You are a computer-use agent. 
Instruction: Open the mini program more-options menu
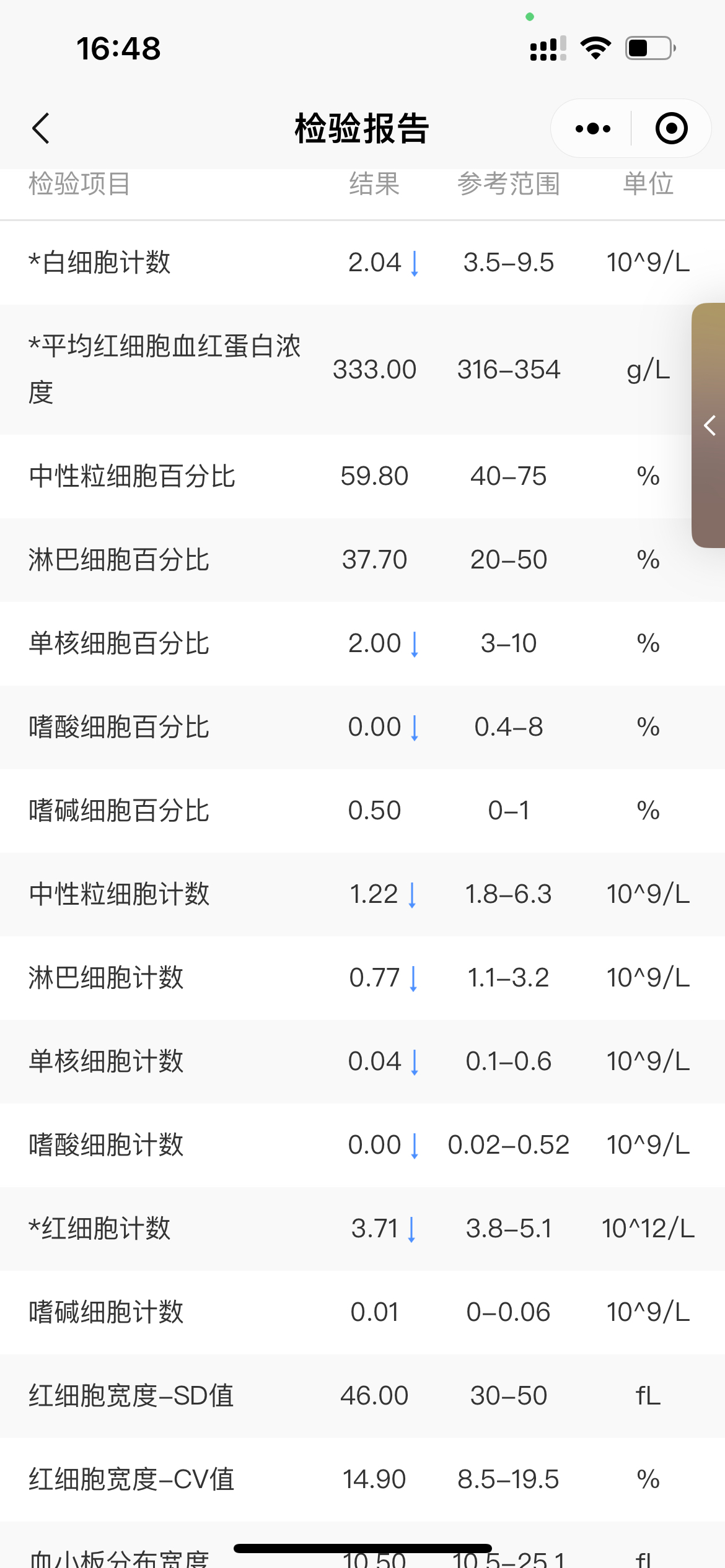click(x=592, y=129)
